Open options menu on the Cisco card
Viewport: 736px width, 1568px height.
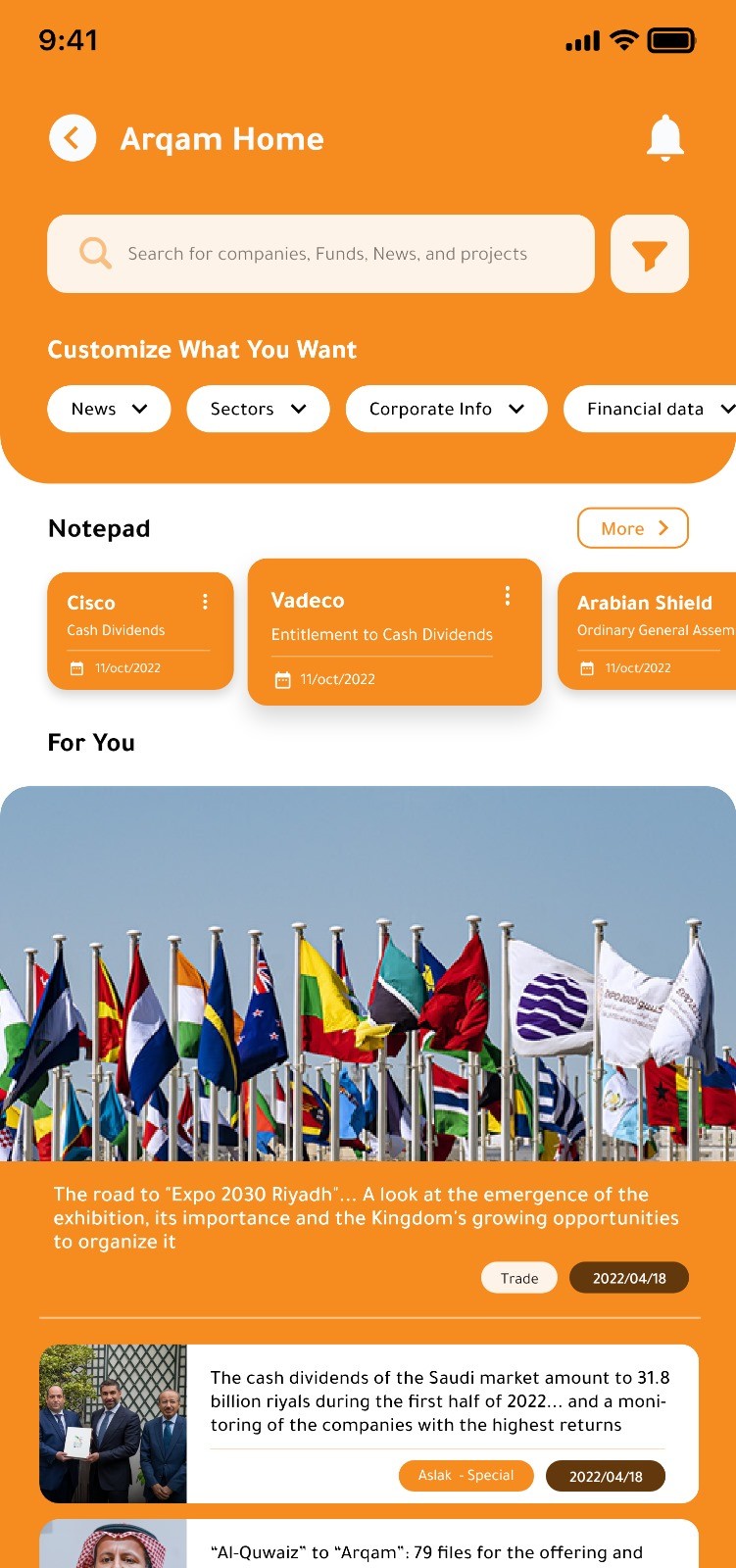point(205,602)
